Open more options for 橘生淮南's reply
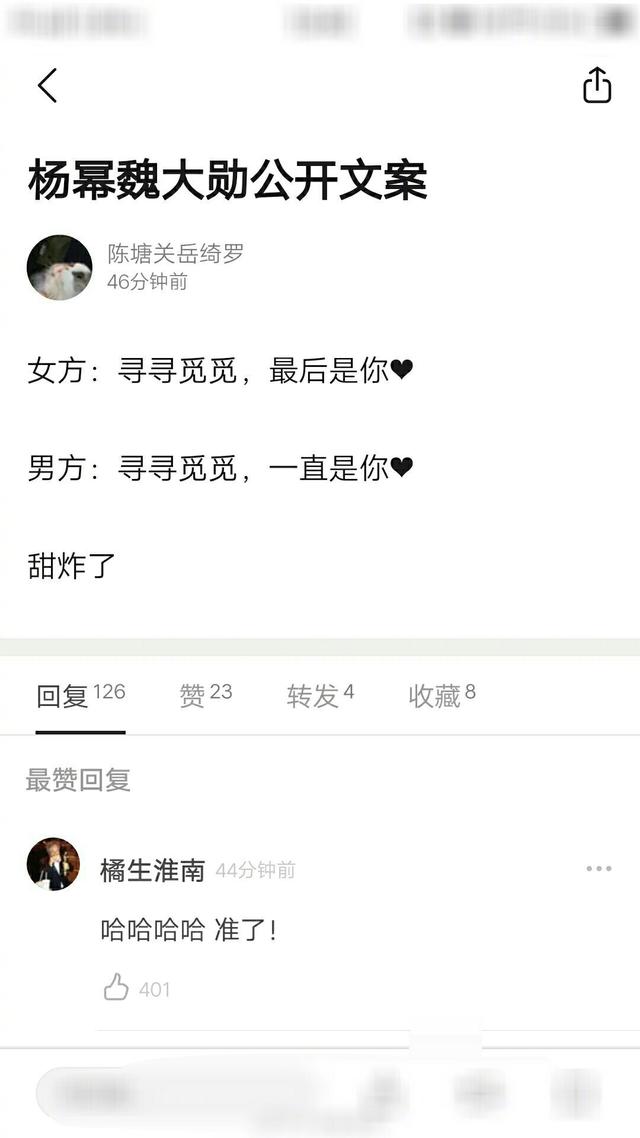The image size is (640, 1138). point(598,869)
